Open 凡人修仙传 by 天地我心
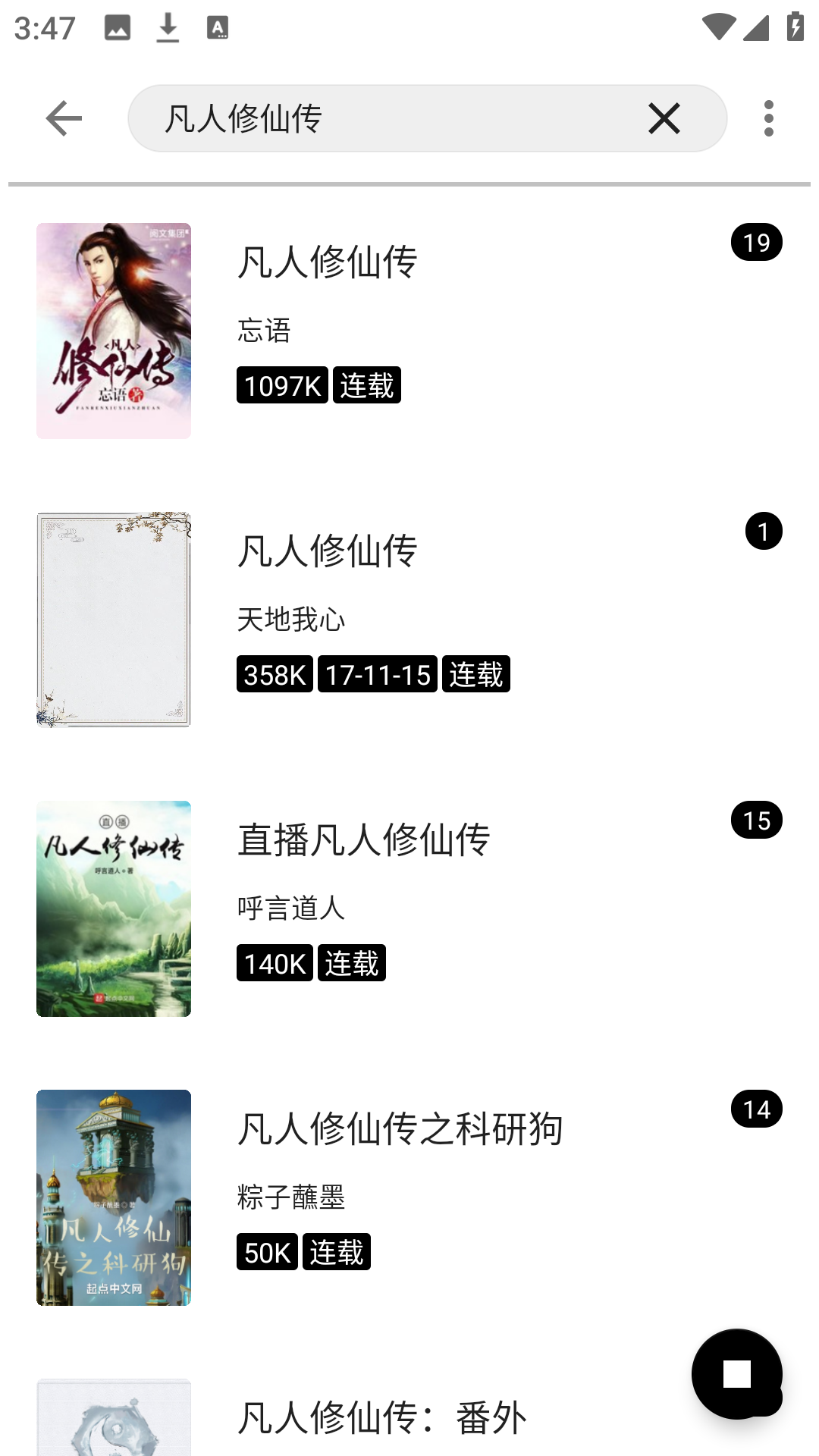819x1456 pixels. click(x=409, y=620)
